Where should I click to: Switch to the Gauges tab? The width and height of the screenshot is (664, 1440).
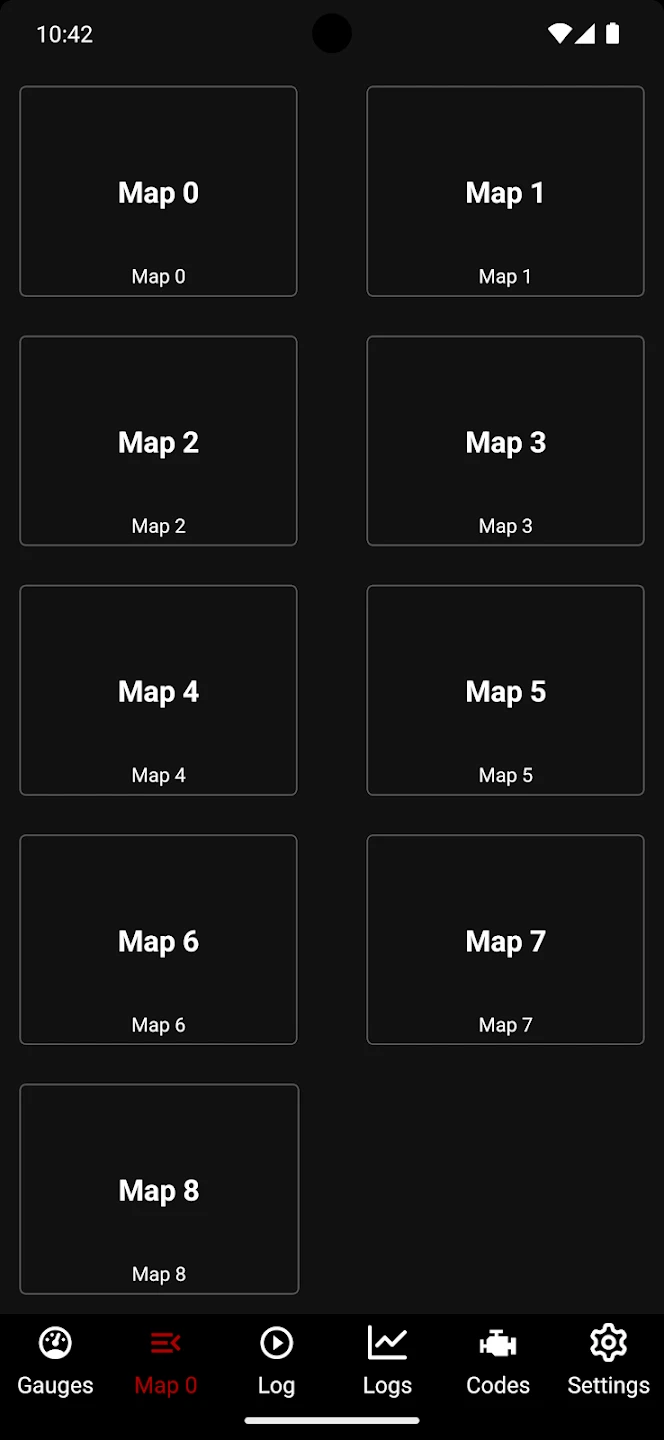[x=55, y=1360]
